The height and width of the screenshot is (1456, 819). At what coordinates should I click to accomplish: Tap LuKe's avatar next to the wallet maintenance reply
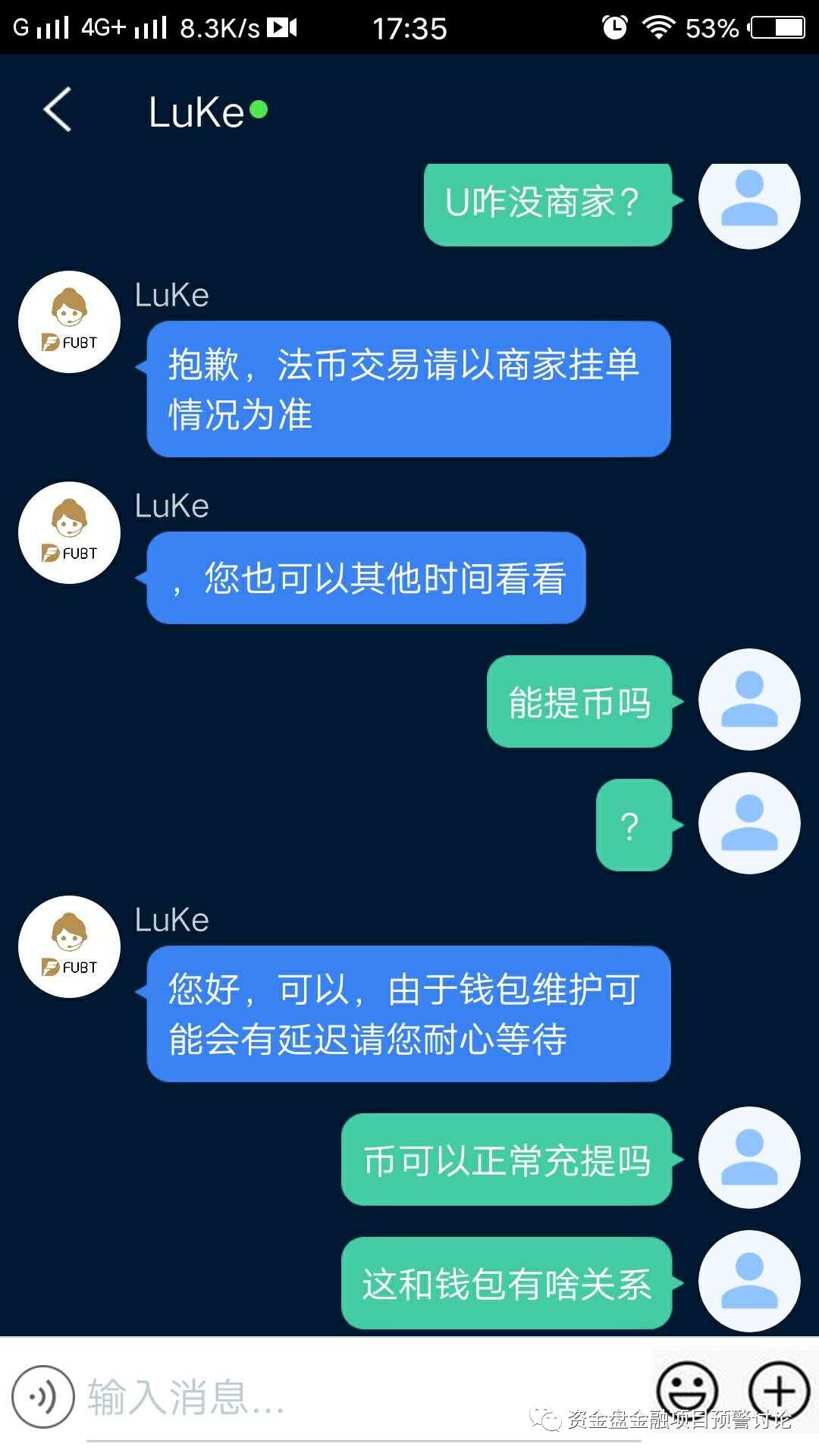point(68,946)
